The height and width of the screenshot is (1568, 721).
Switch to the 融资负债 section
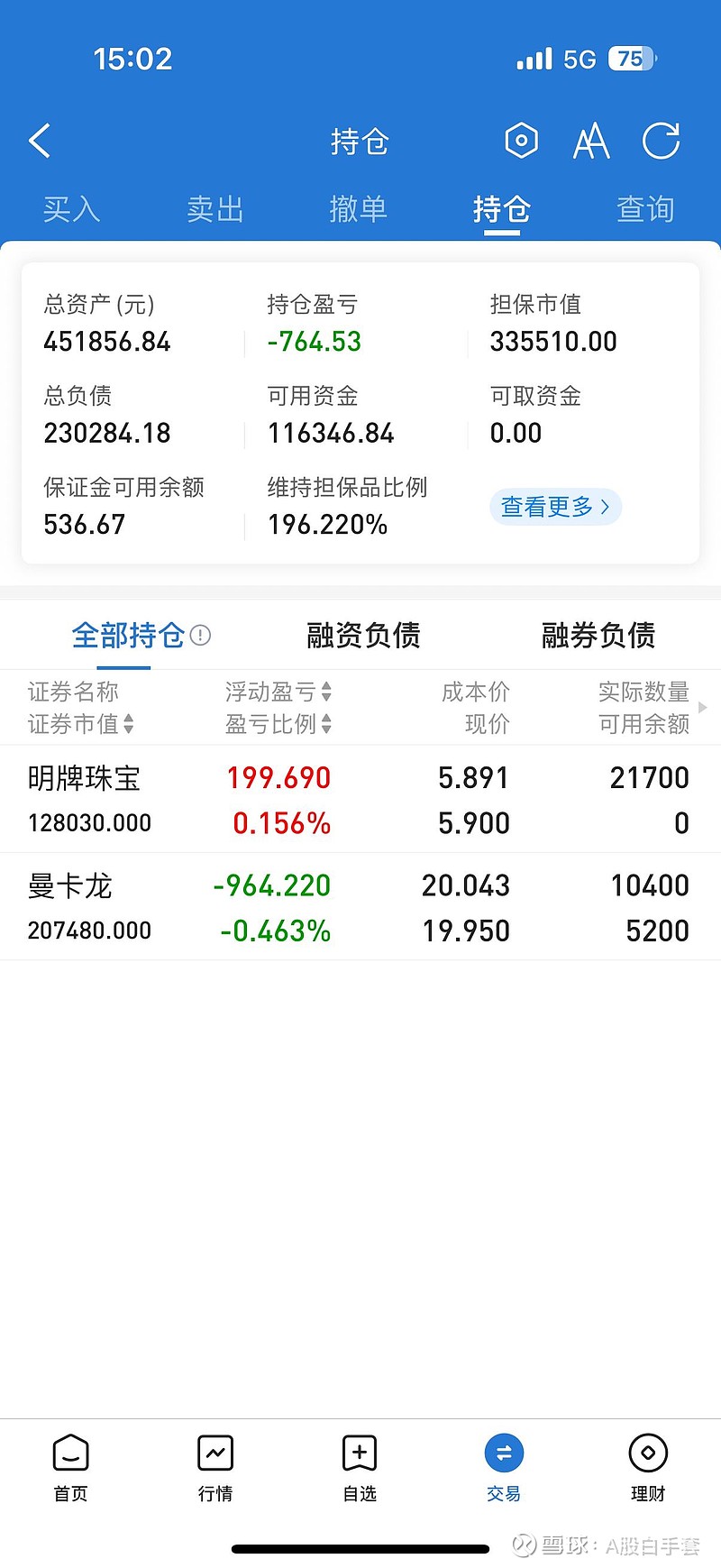(363, 636)
